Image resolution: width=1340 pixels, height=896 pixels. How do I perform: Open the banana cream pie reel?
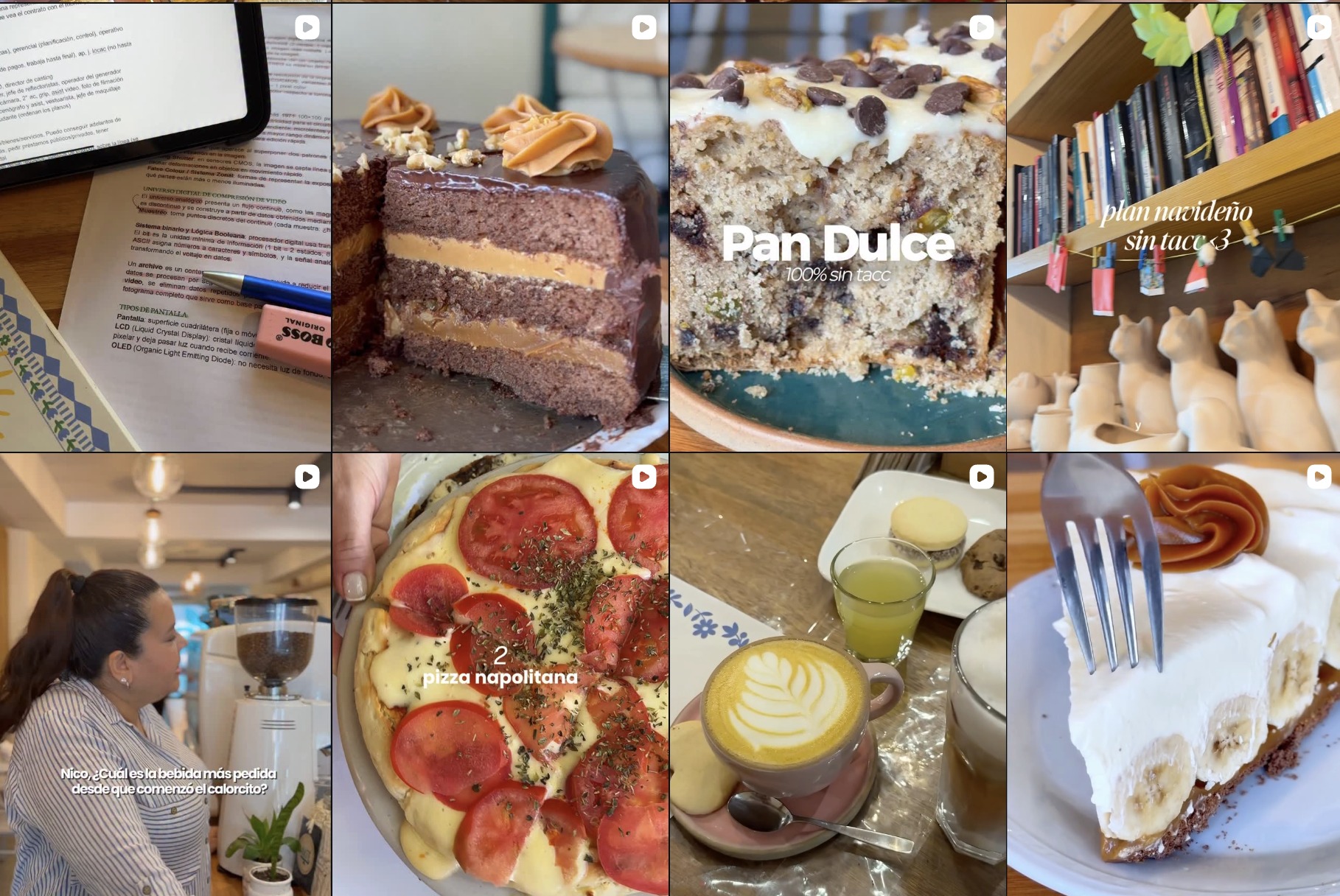1173,674
